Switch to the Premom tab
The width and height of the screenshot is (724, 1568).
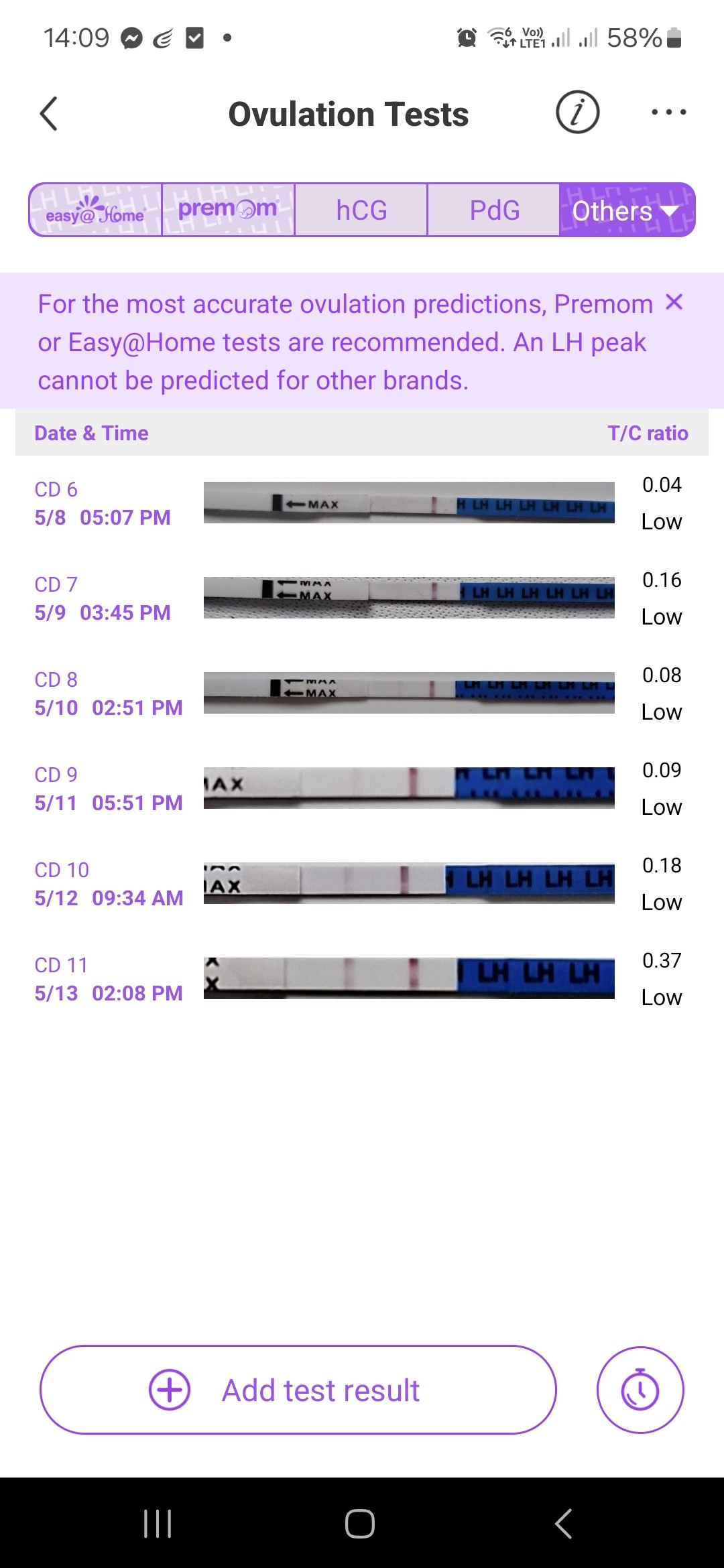click(228, 210)
